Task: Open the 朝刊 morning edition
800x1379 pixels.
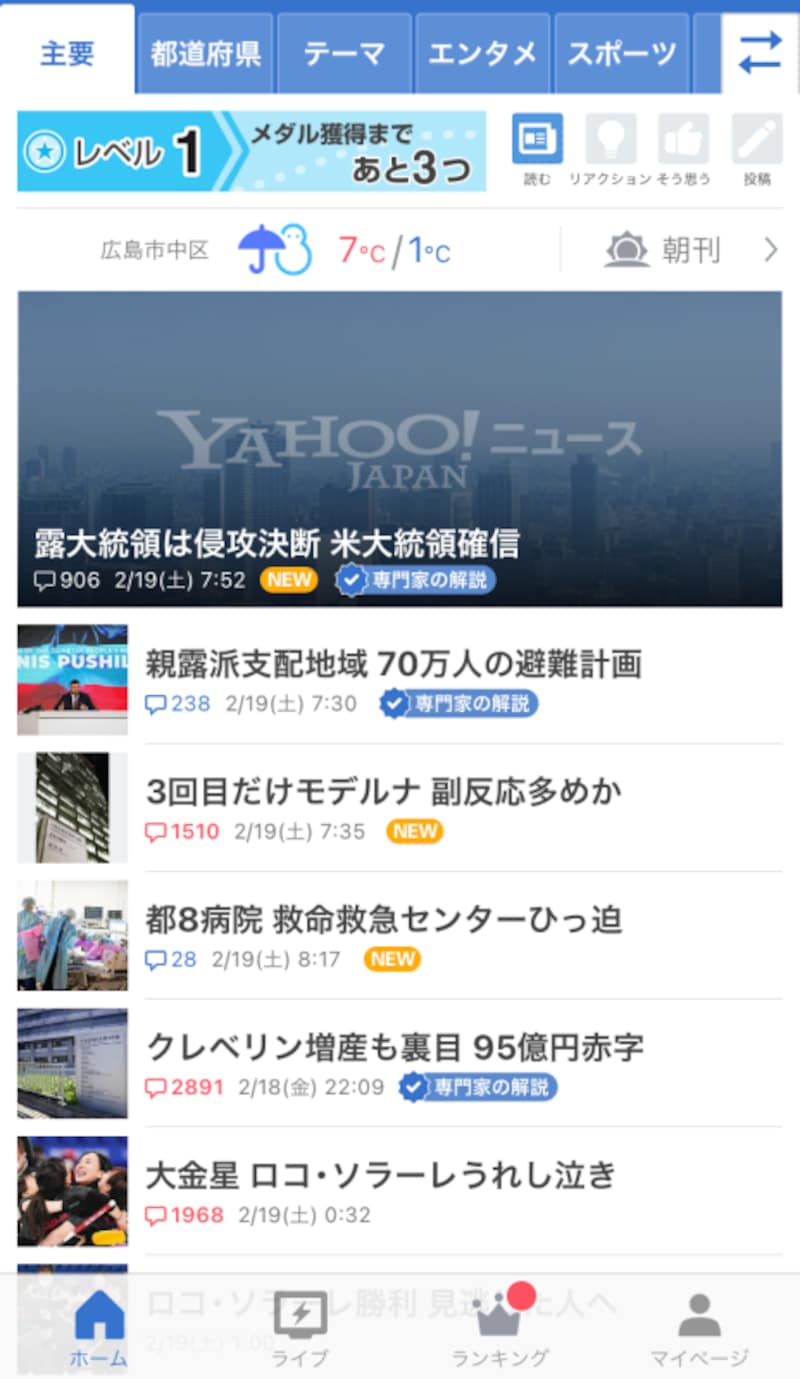Action: coord(690,250)
